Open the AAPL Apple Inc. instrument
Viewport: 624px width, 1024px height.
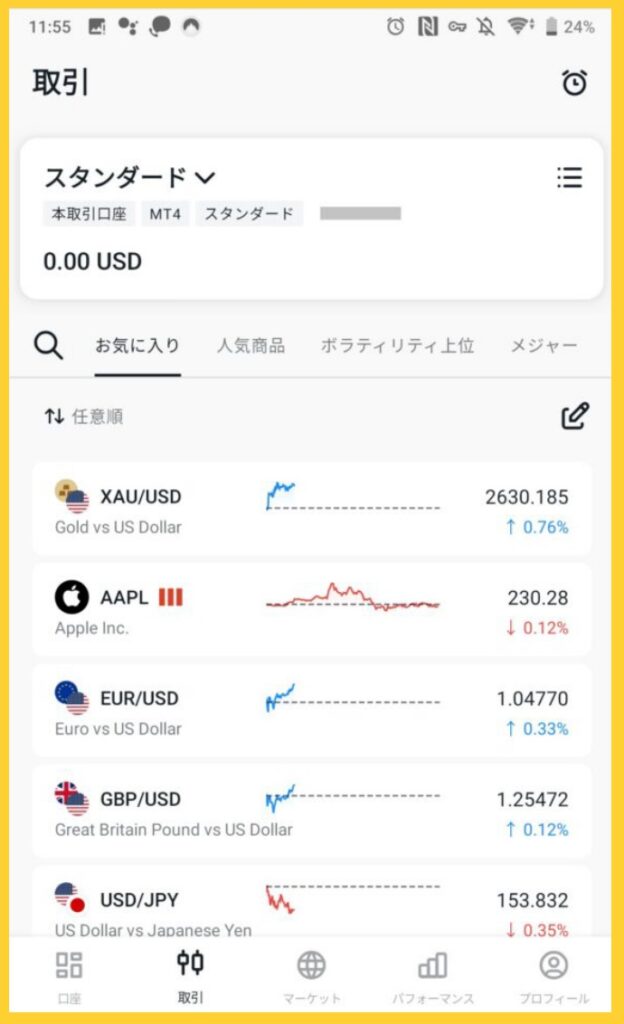pos(311,611)
